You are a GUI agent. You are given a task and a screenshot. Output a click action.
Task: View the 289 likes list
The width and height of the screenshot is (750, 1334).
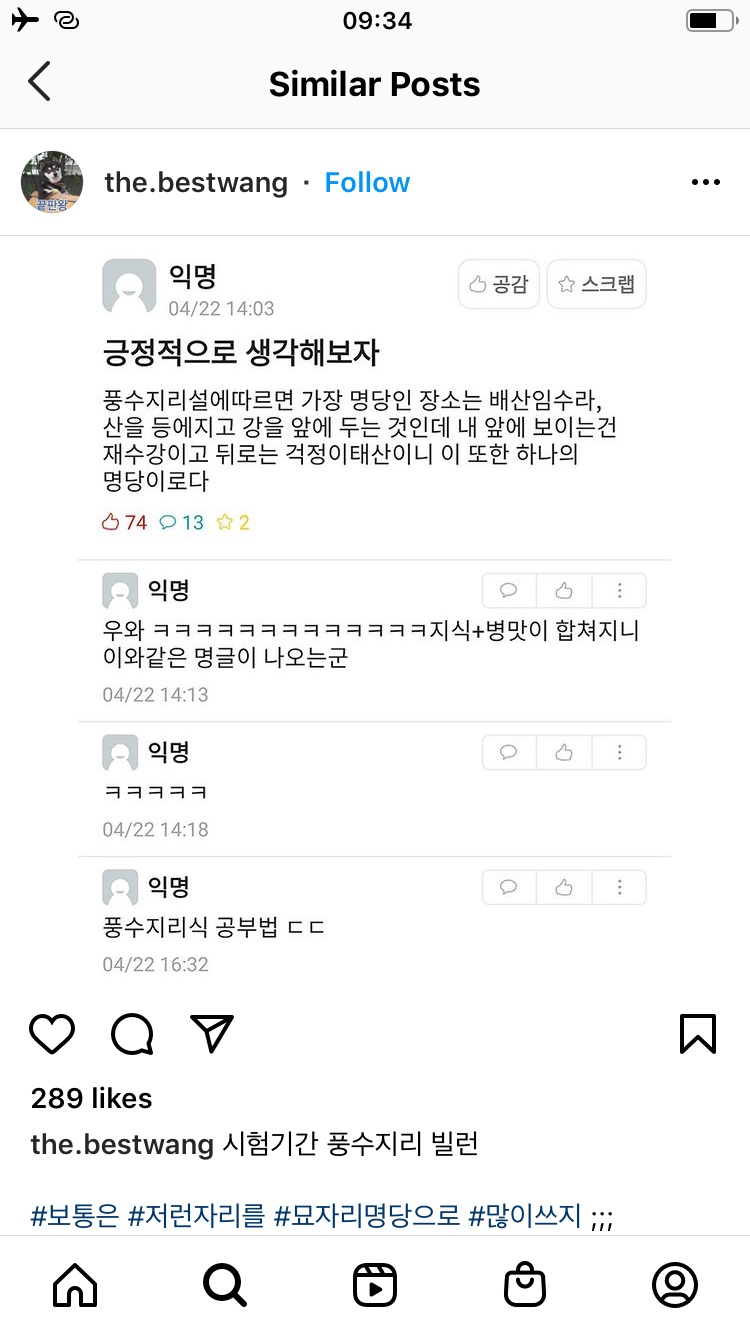point(91,1098)
